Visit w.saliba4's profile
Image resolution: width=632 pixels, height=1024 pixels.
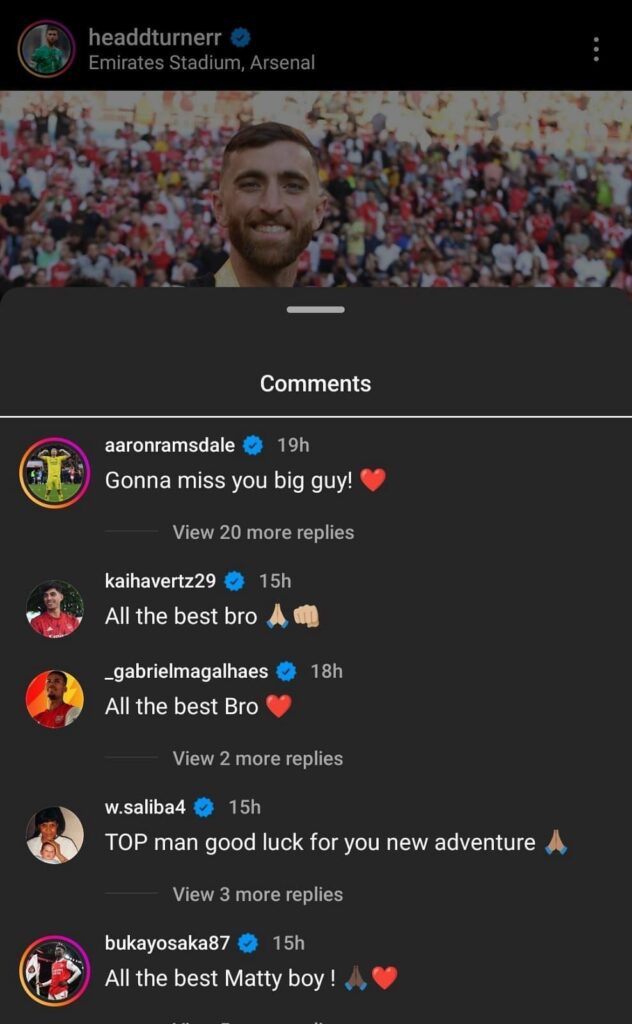pos(145,807)
